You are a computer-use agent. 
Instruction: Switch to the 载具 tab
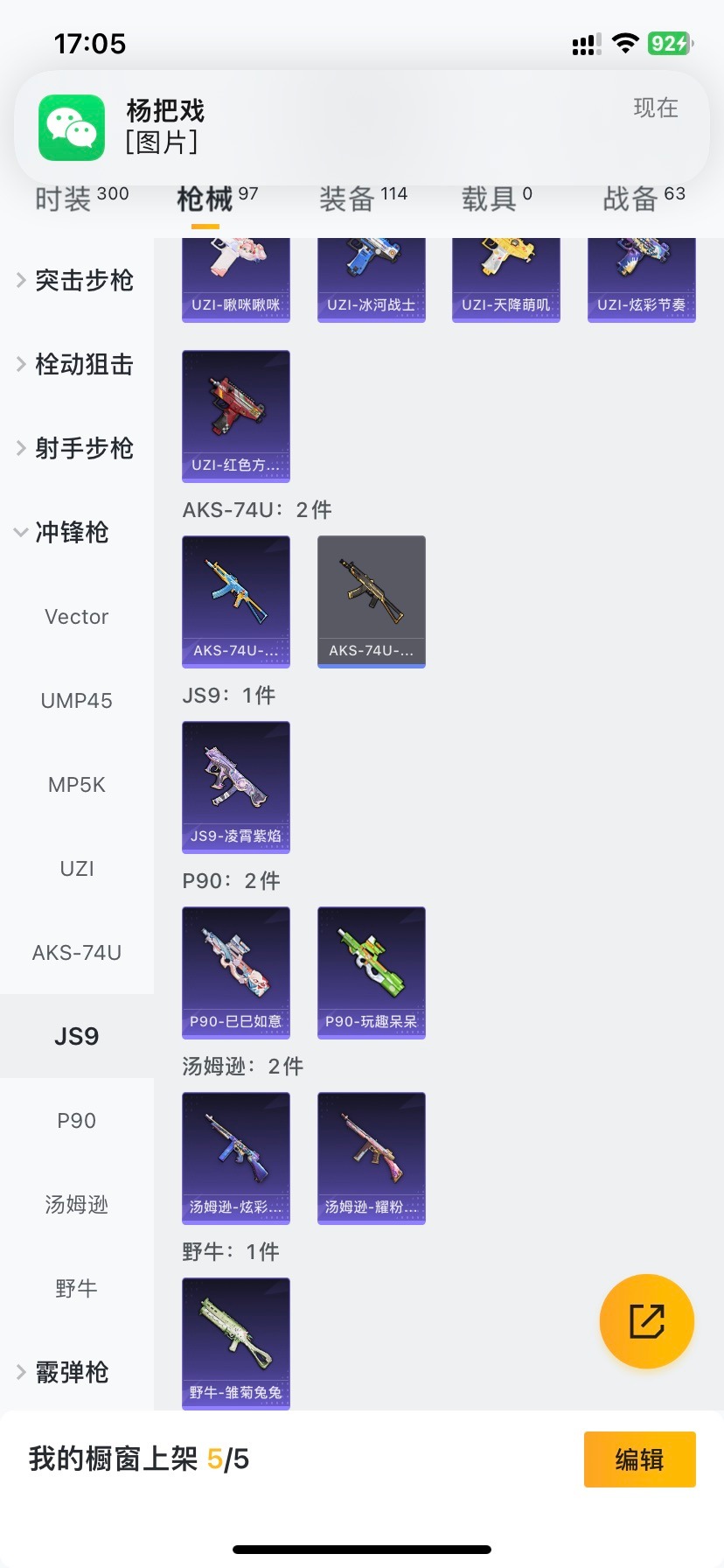click(x=496, y=199)
